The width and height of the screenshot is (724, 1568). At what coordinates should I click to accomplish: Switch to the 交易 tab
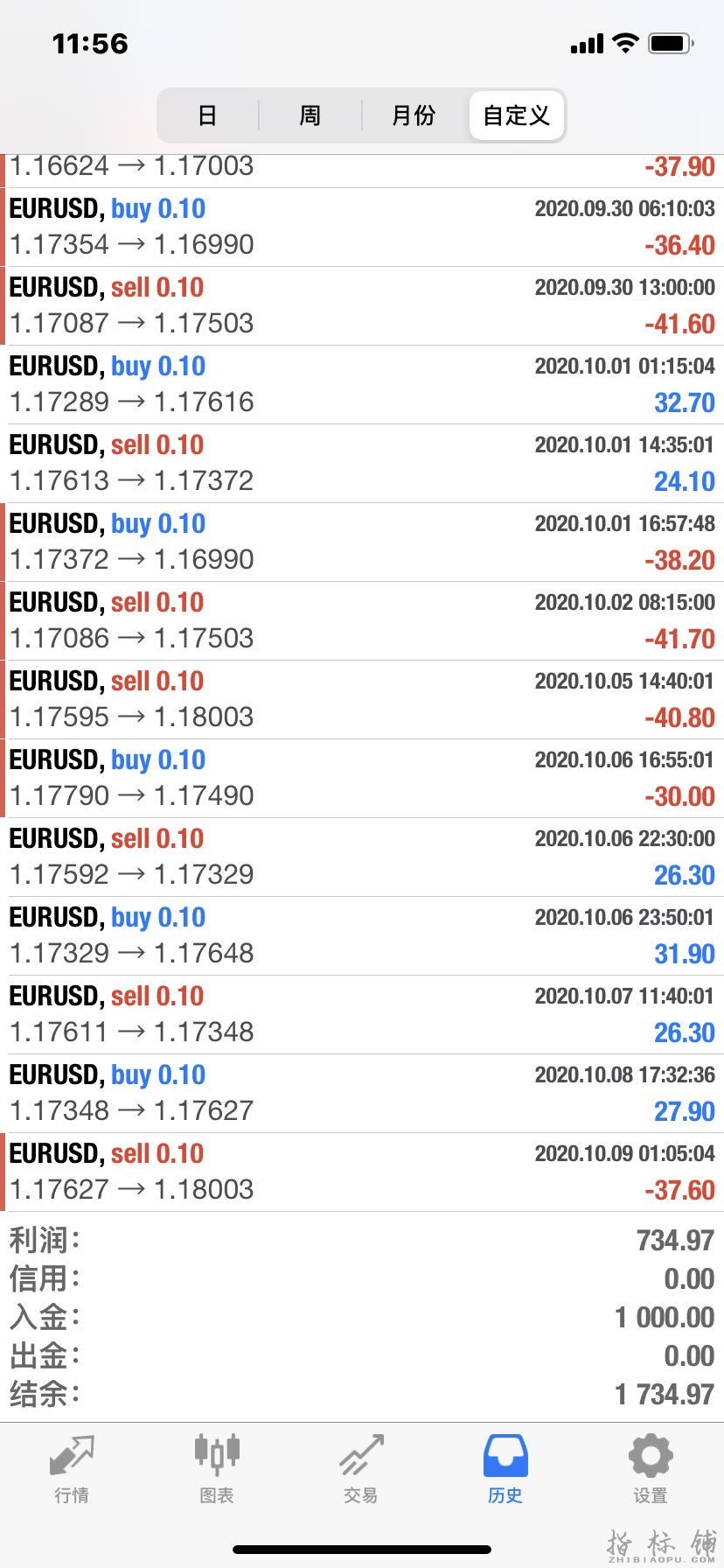click(x=361, y=1470)
